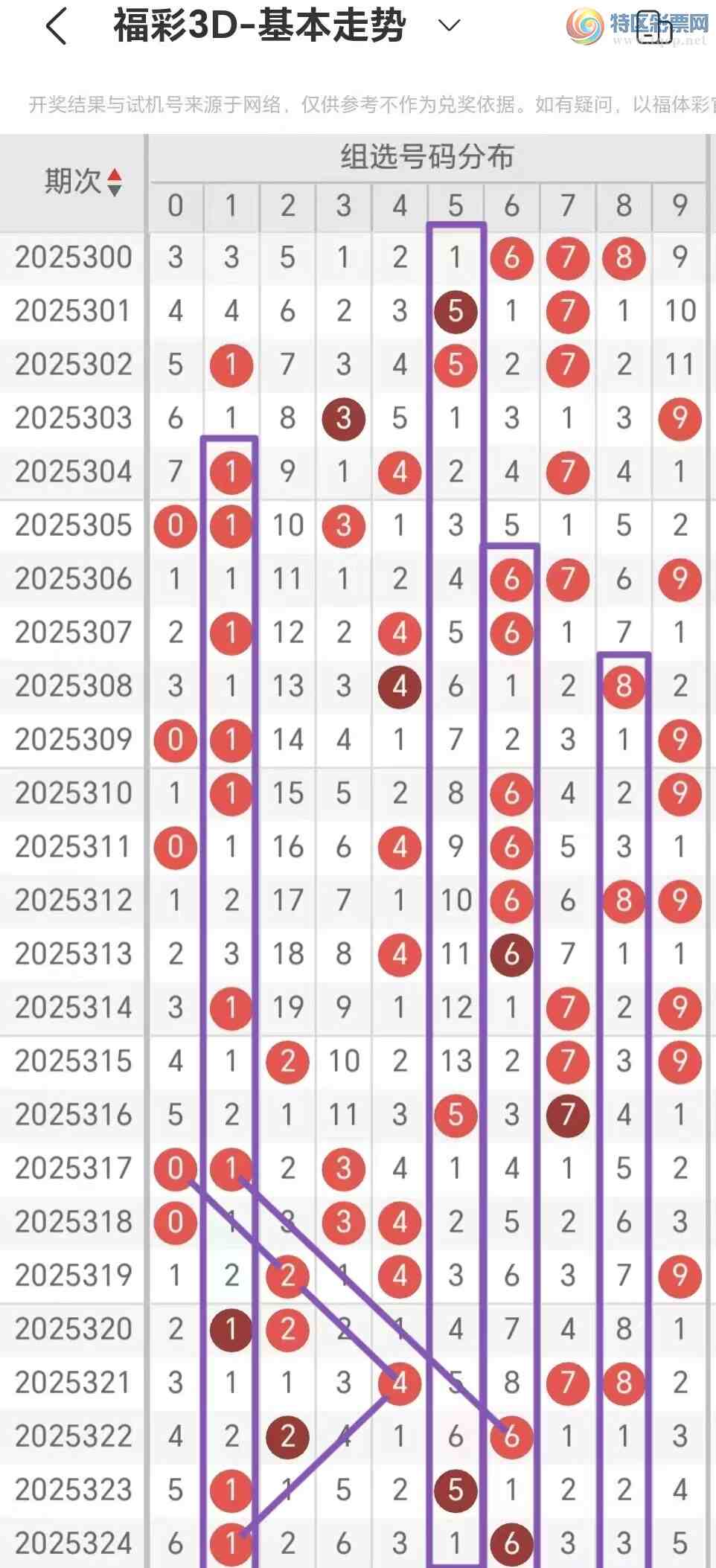Expand the 福彩3D-基本走势 chart type dropdown
This screenshot has width=716, height=1568.
click(x=449, y=26)
